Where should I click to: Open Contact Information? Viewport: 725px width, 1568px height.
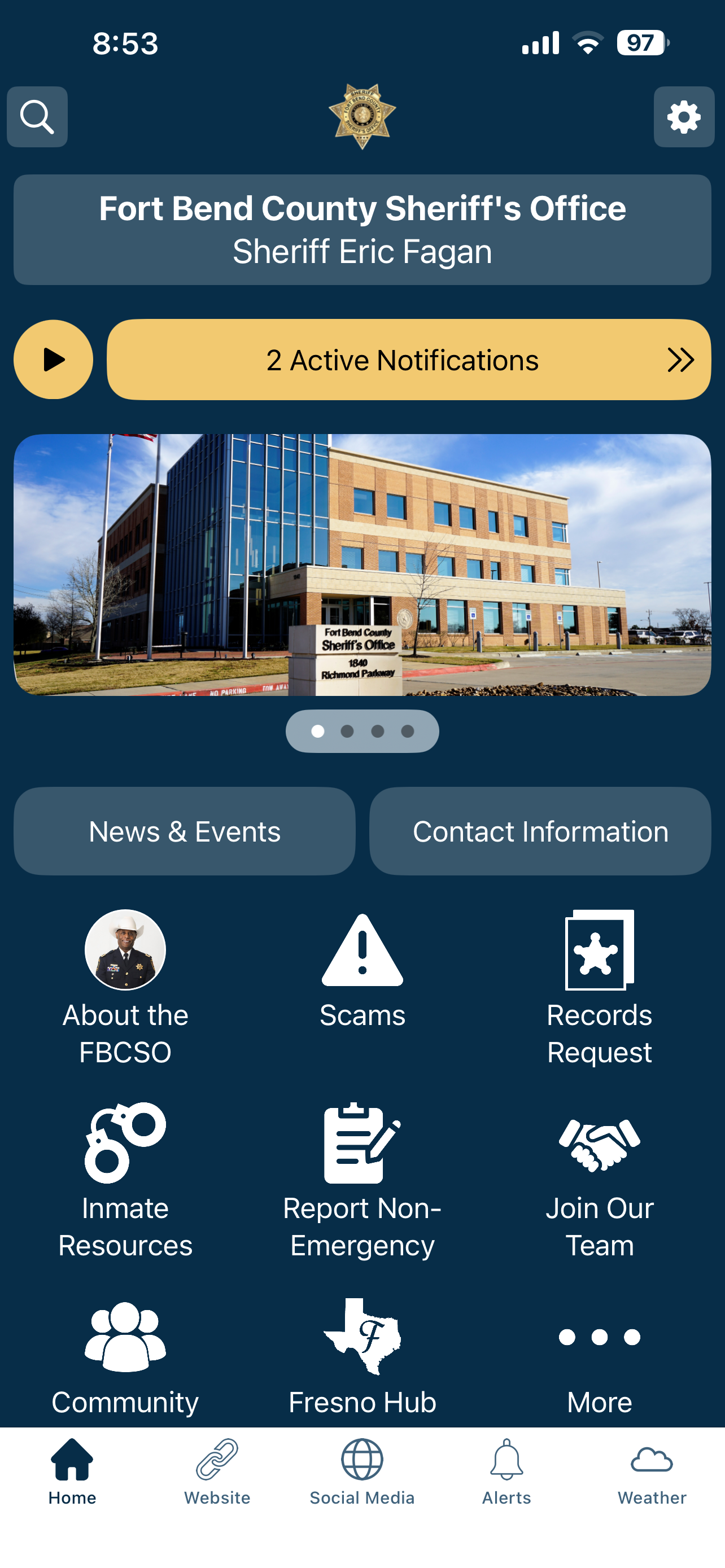tap(540, 831)
